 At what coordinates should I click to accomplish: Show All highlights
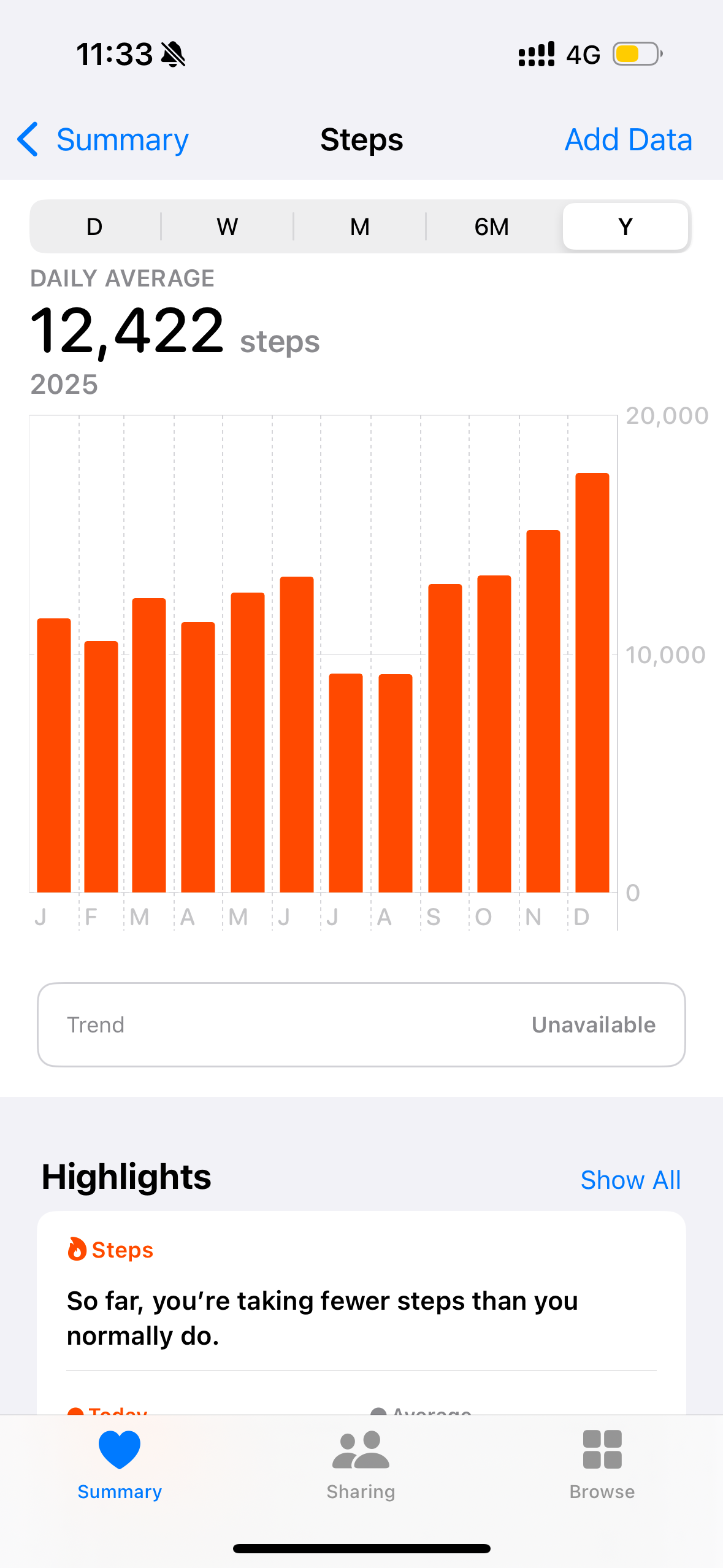click(630, 1180)
